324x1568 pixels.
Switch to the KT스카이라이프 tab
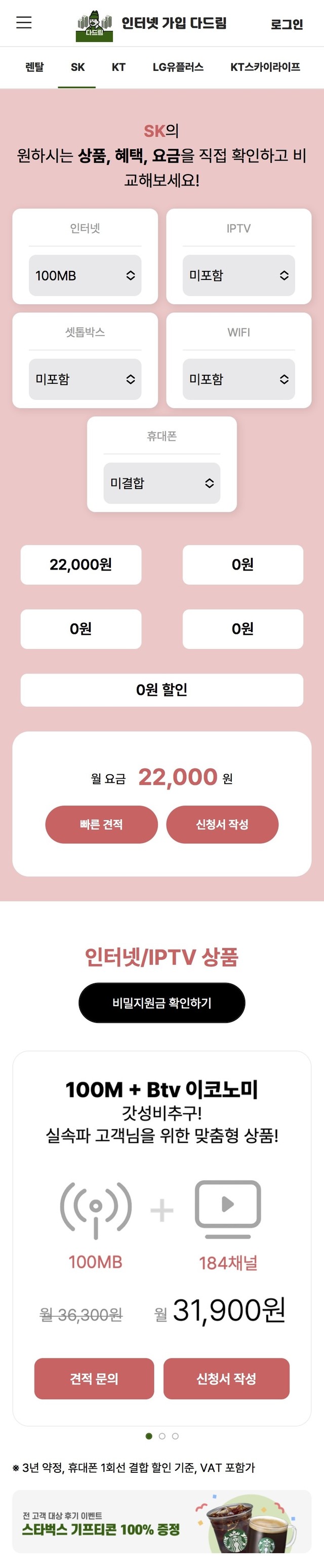[266, 67]
